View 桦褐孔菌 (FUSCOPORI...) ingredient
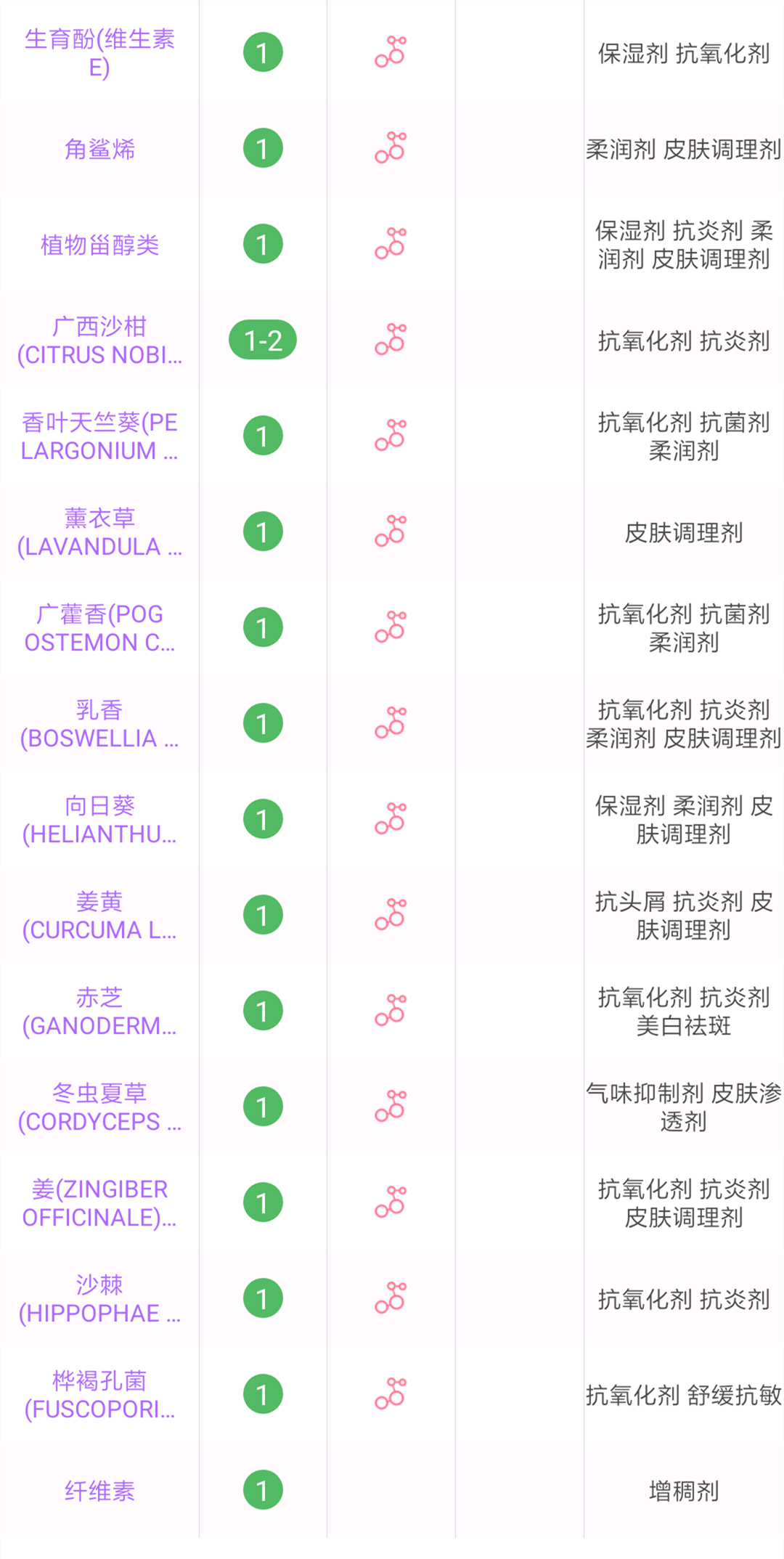 coord(99,1395)
